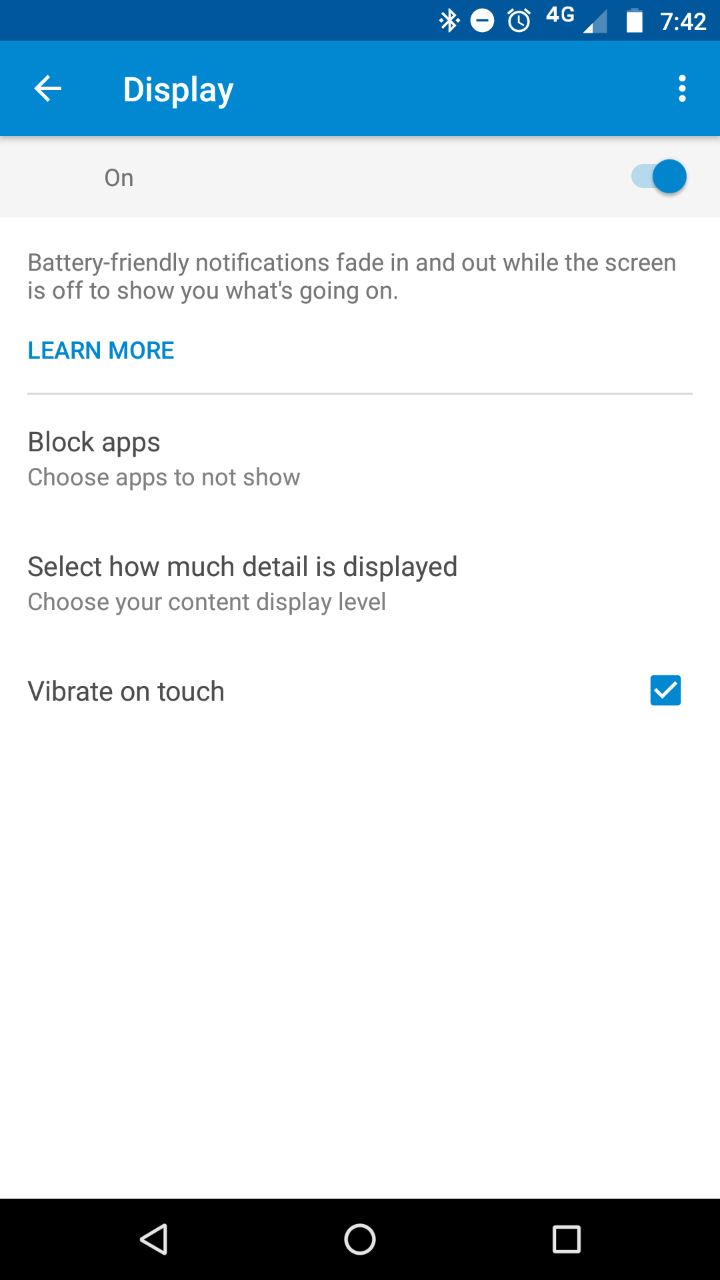Open Select how much detail is displayed
Image resolution: width=720 pixels, height=1280 pixels.
point(360,583)
